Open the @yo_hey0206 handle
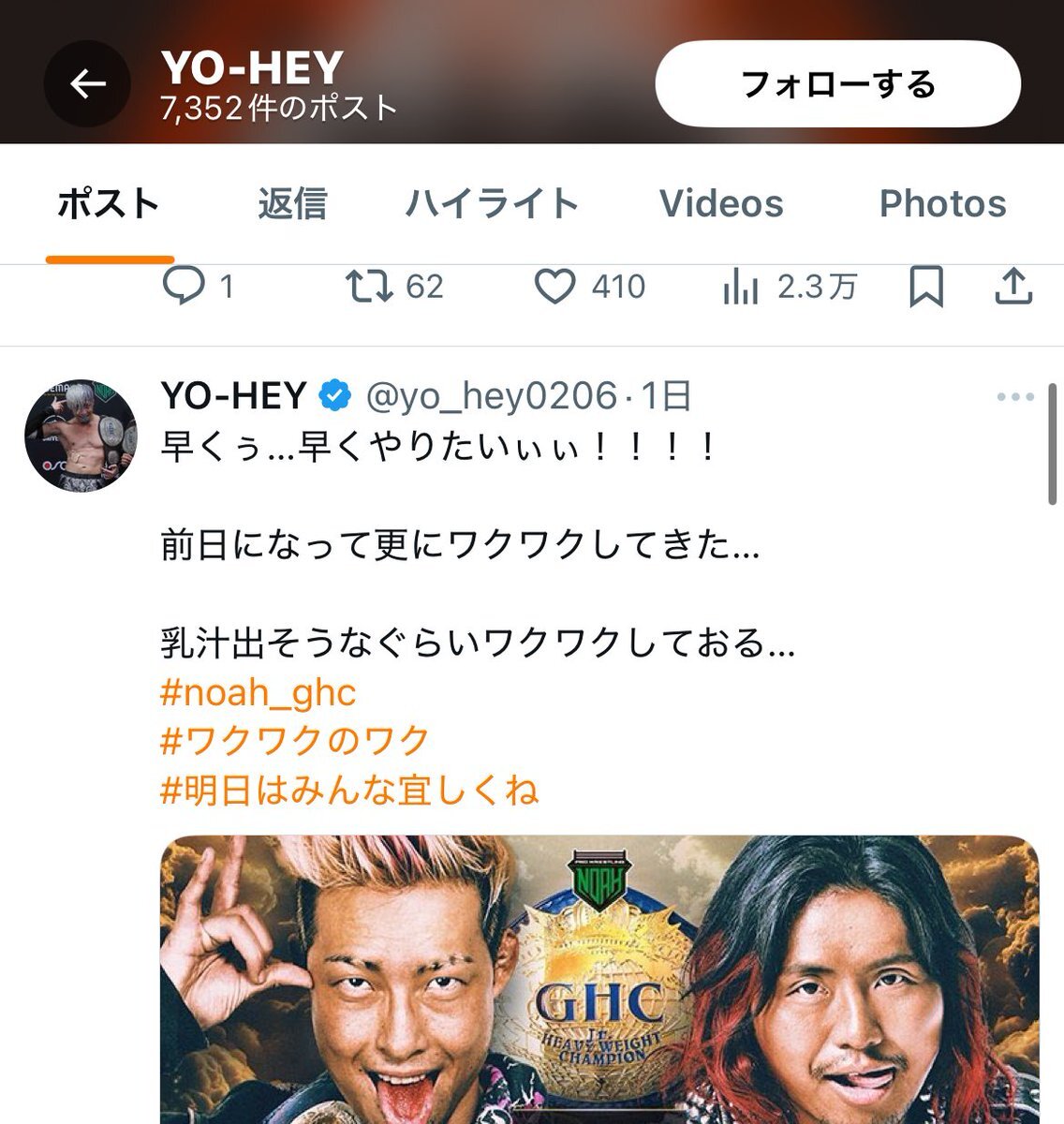This screenshot has width=1064, height=1124. click(491, 397)
